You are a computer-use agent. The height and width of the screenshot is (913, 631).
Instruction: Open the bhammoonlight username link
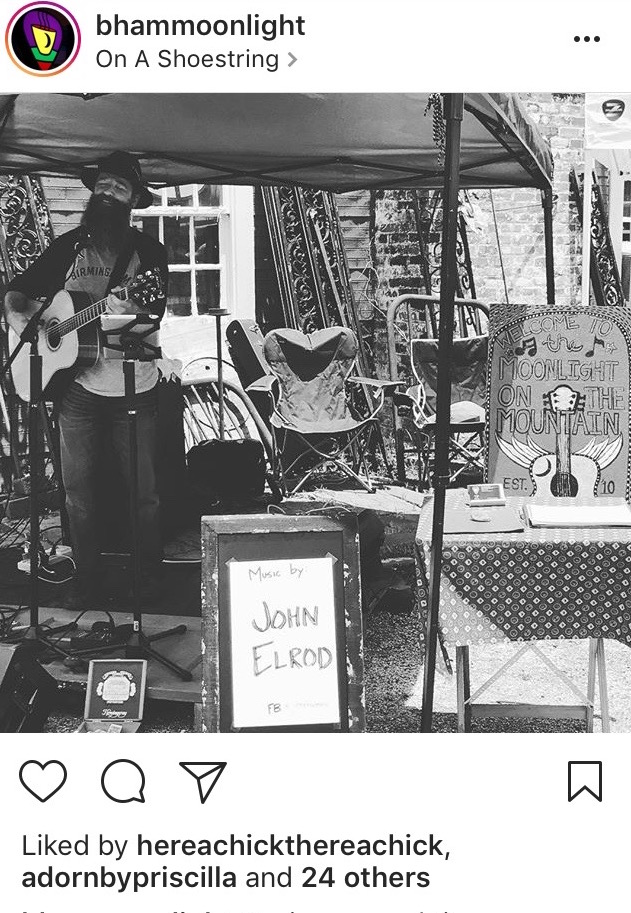pyautogui.click(x=200, y=26)
